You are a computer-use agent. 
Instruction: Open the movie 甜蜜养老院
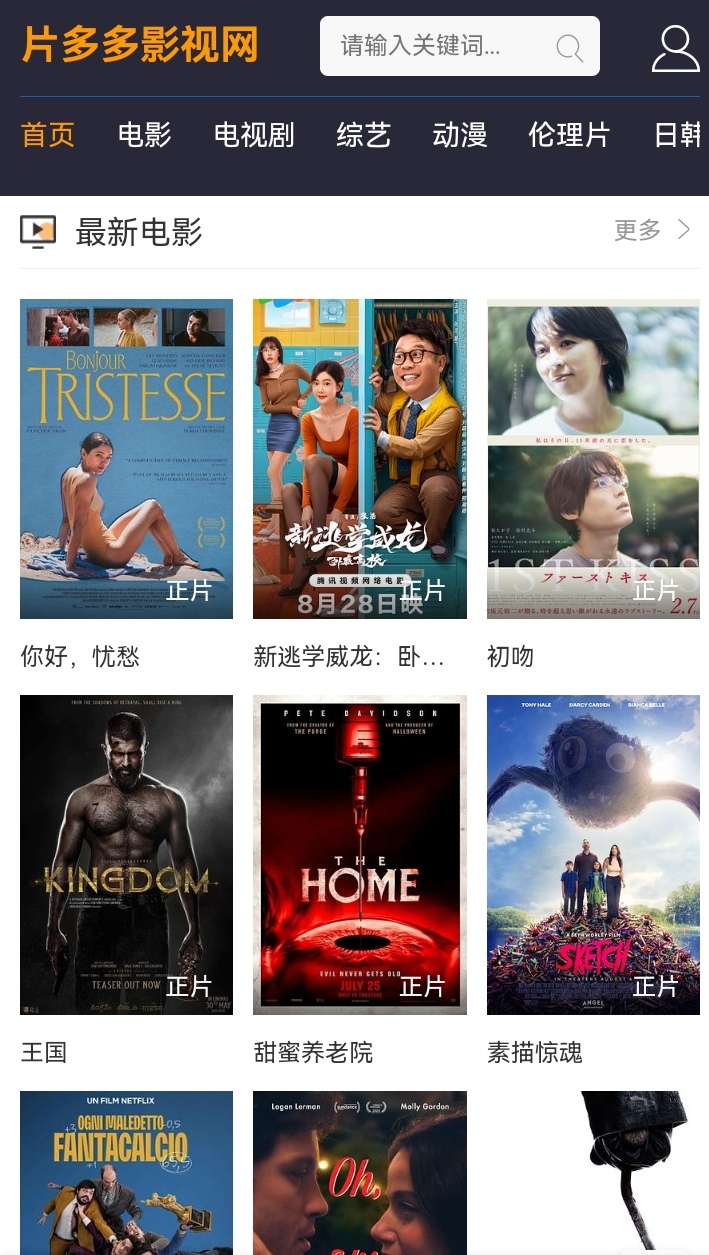359,855
